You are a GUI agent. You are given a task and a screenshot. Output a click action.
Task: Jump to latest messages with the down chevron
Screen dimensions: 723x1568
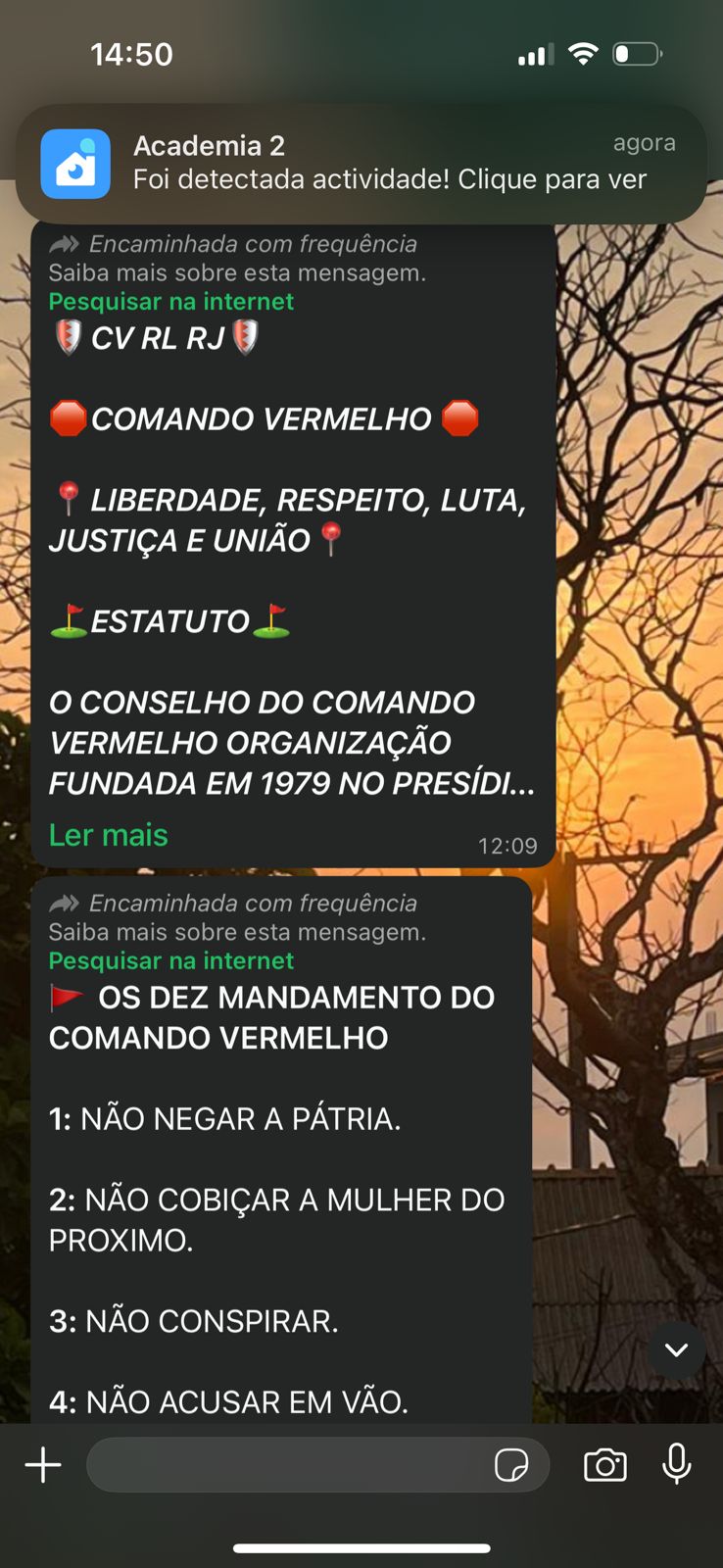tap(676, 1349)
